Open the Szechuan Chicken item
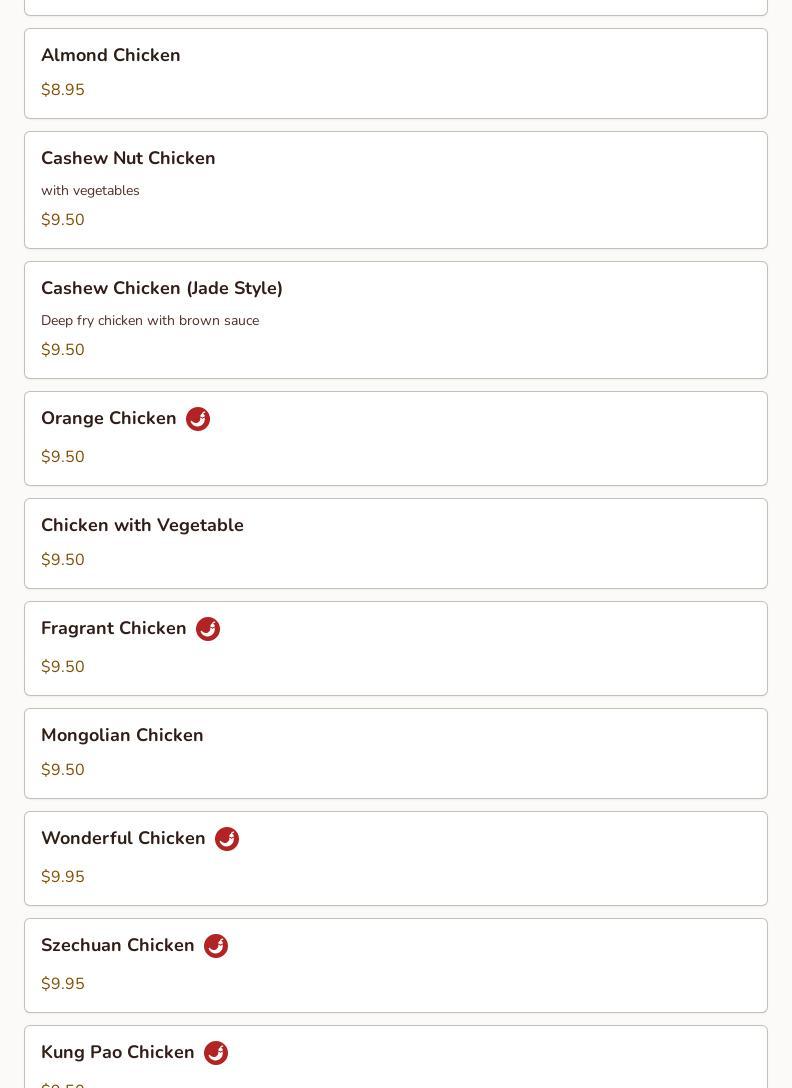 [x=395, y=965]
